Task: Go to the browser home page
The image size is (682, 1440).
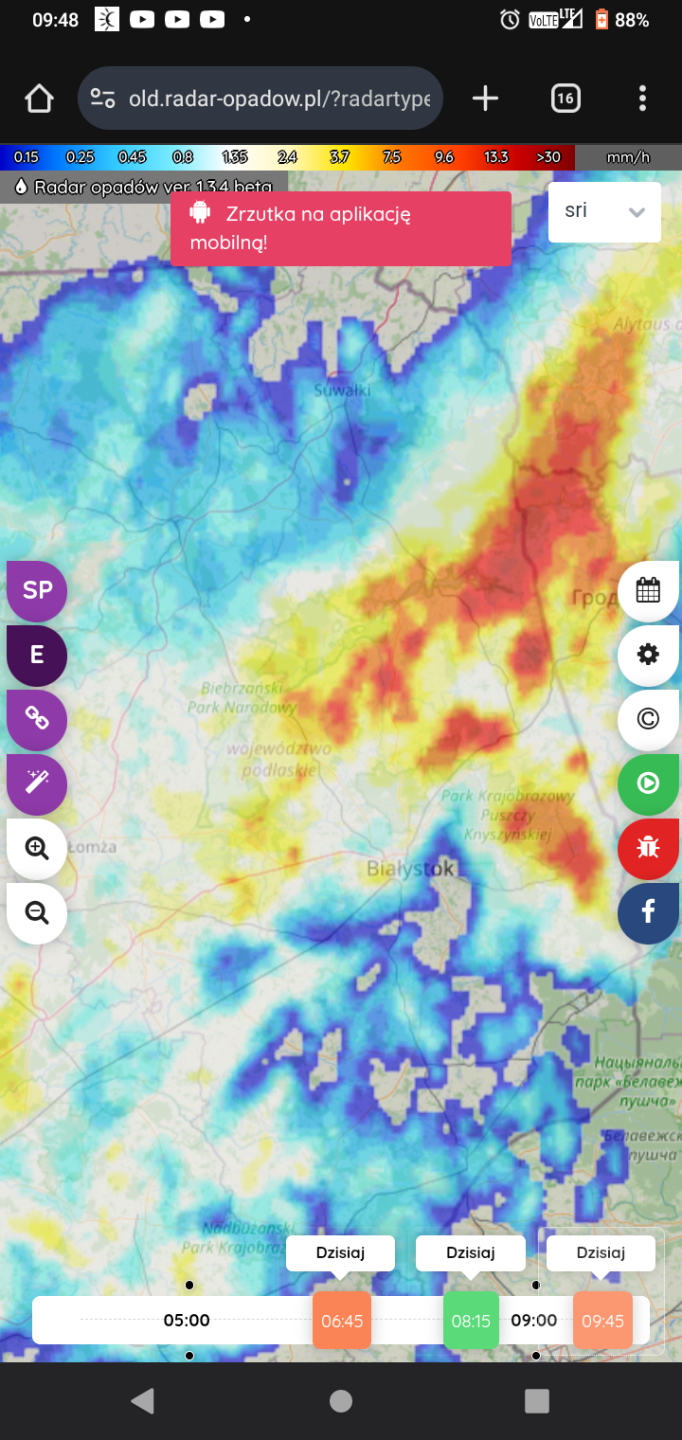Action: [x=39, y=98]
